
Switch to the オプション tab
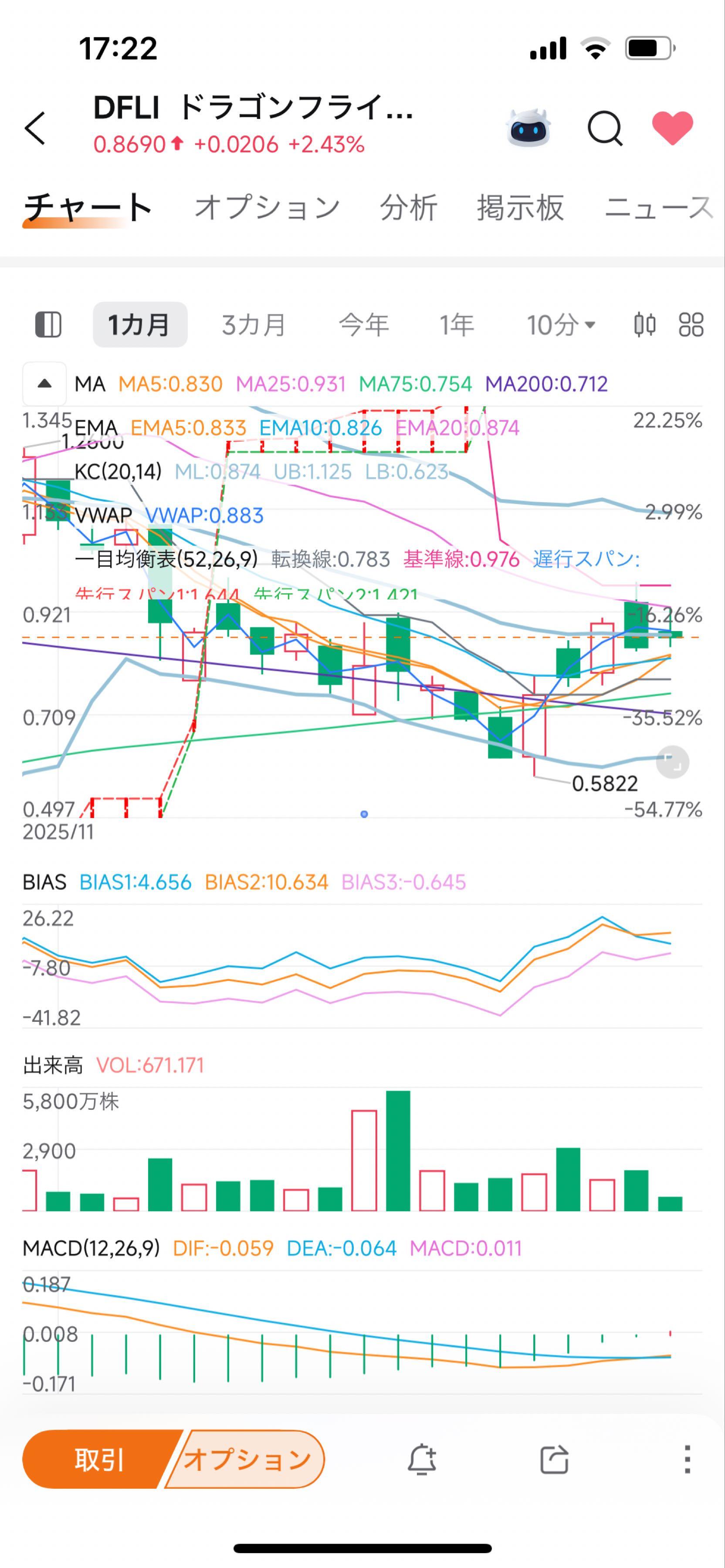tap(267, 208)
